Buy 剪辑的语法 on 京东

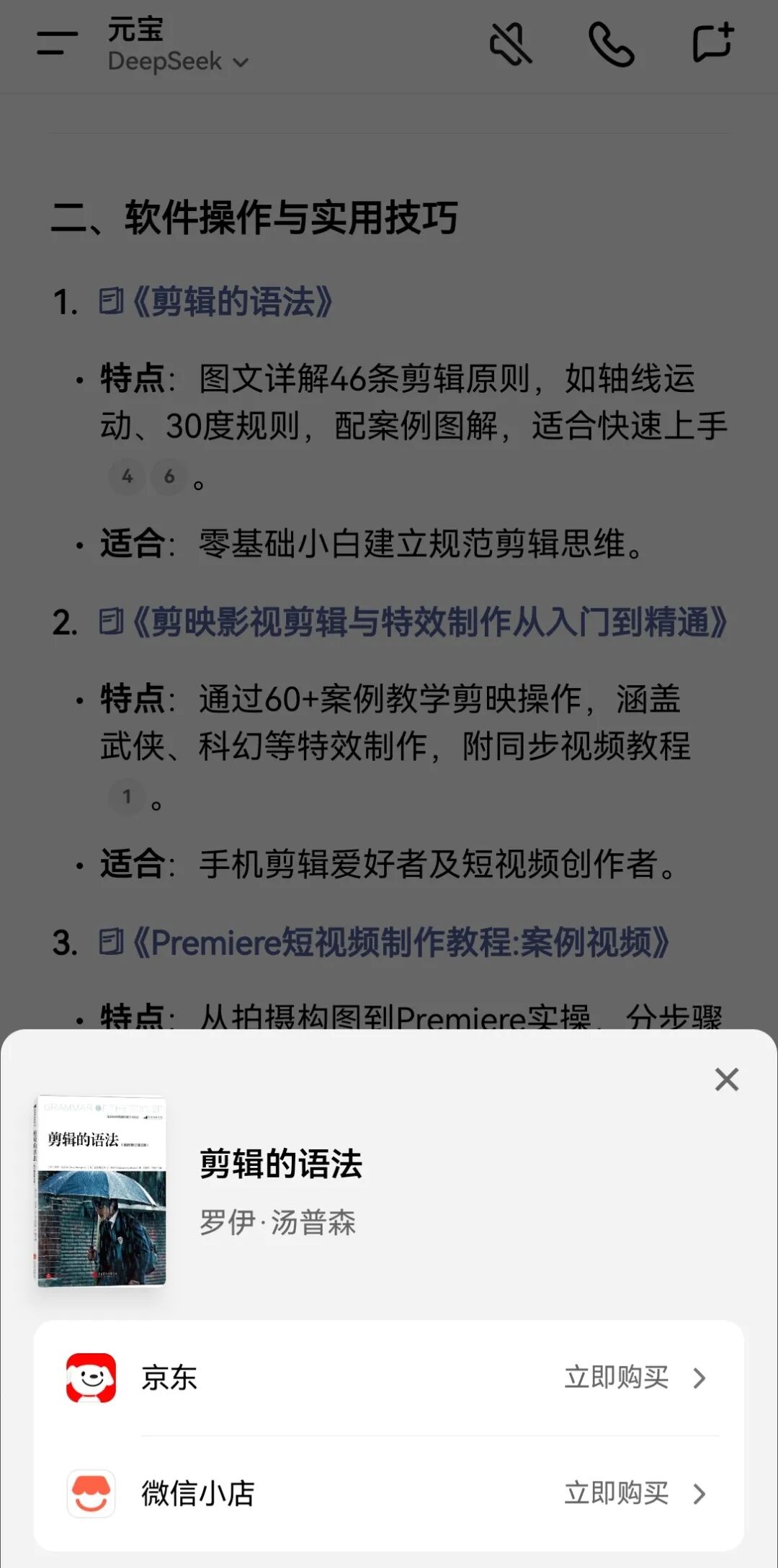pos(388,1378)
